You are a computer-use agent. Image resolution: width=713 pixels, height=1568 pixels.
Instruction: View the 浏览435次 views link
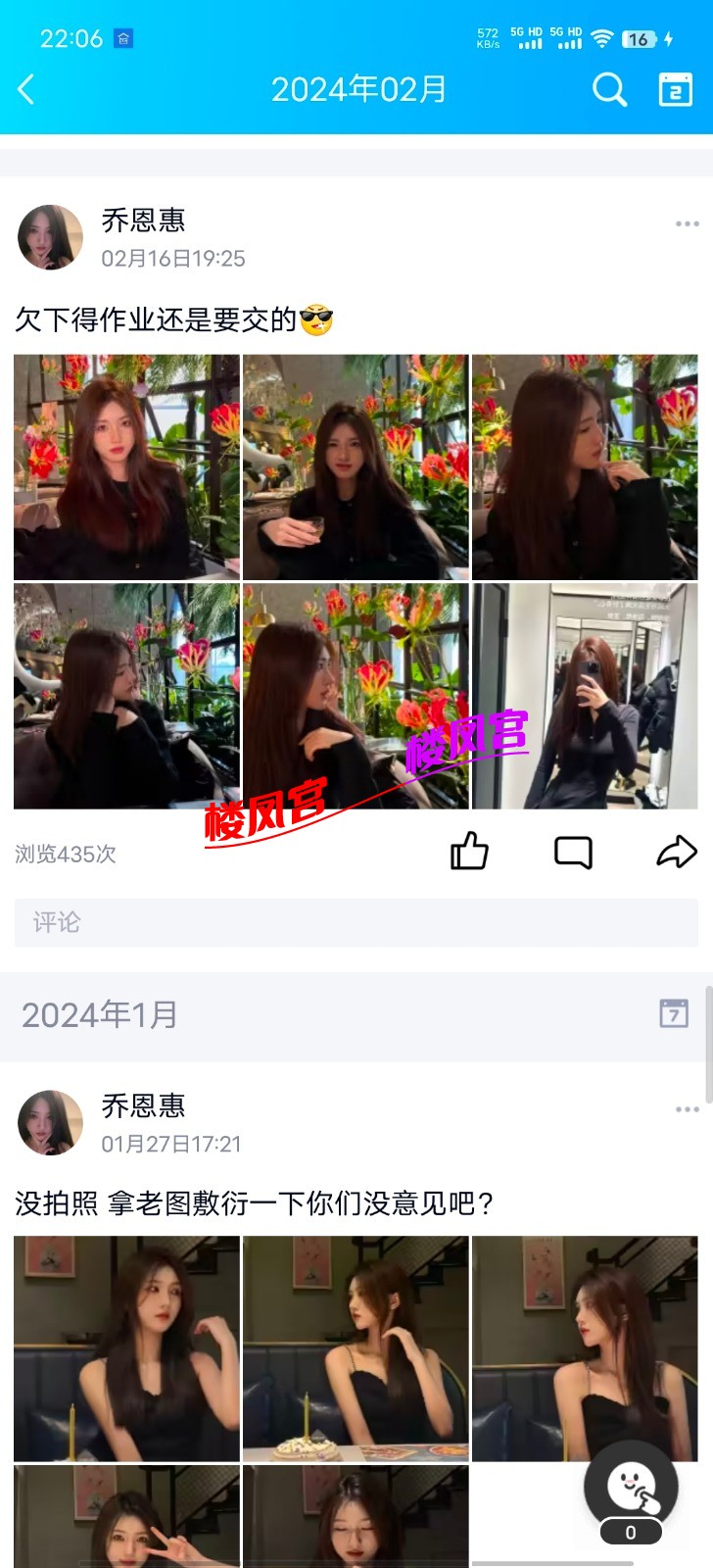coord(67,852)
